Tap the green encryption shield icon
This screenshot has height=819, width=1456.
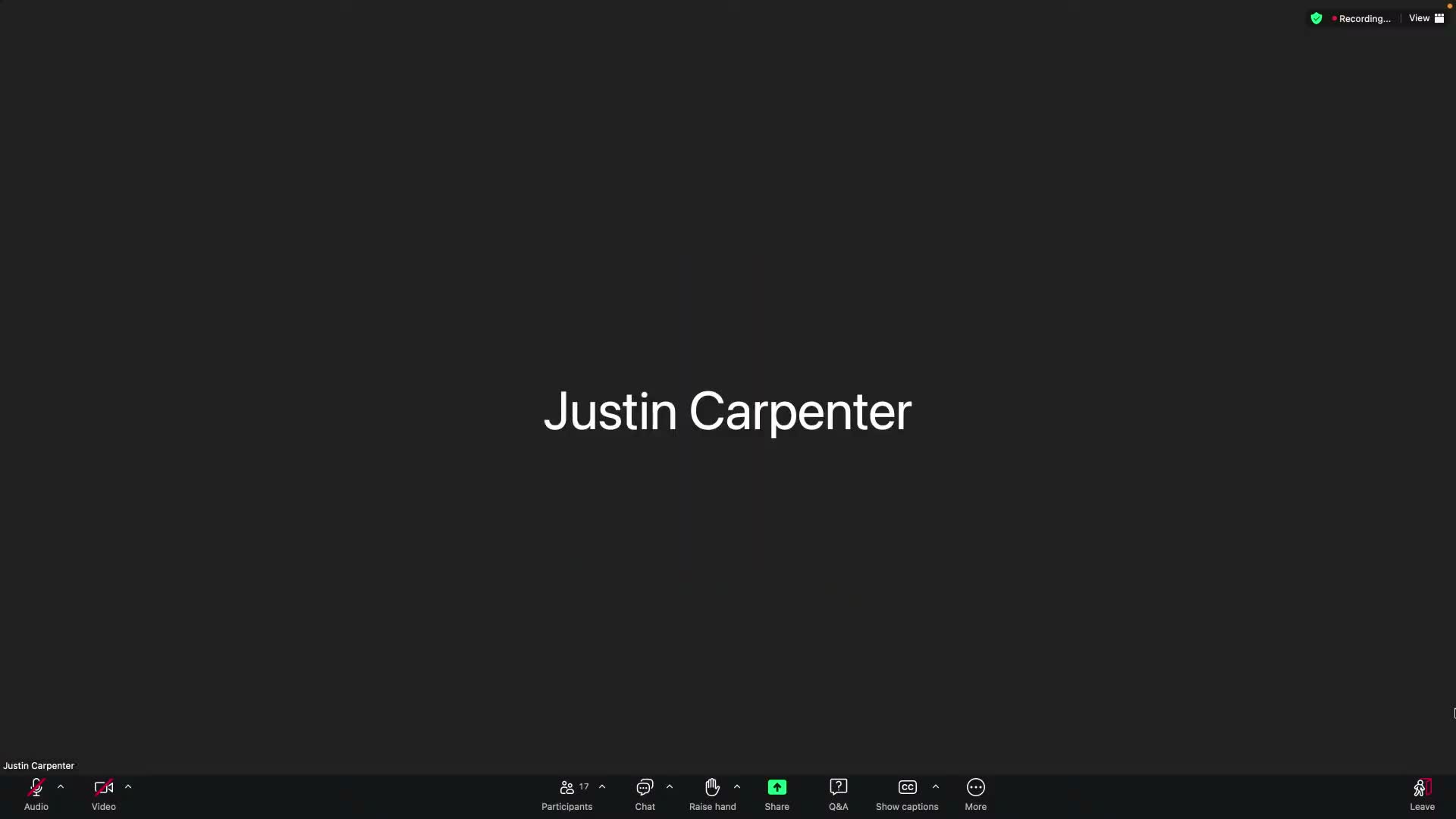(x=1316, y=18)
